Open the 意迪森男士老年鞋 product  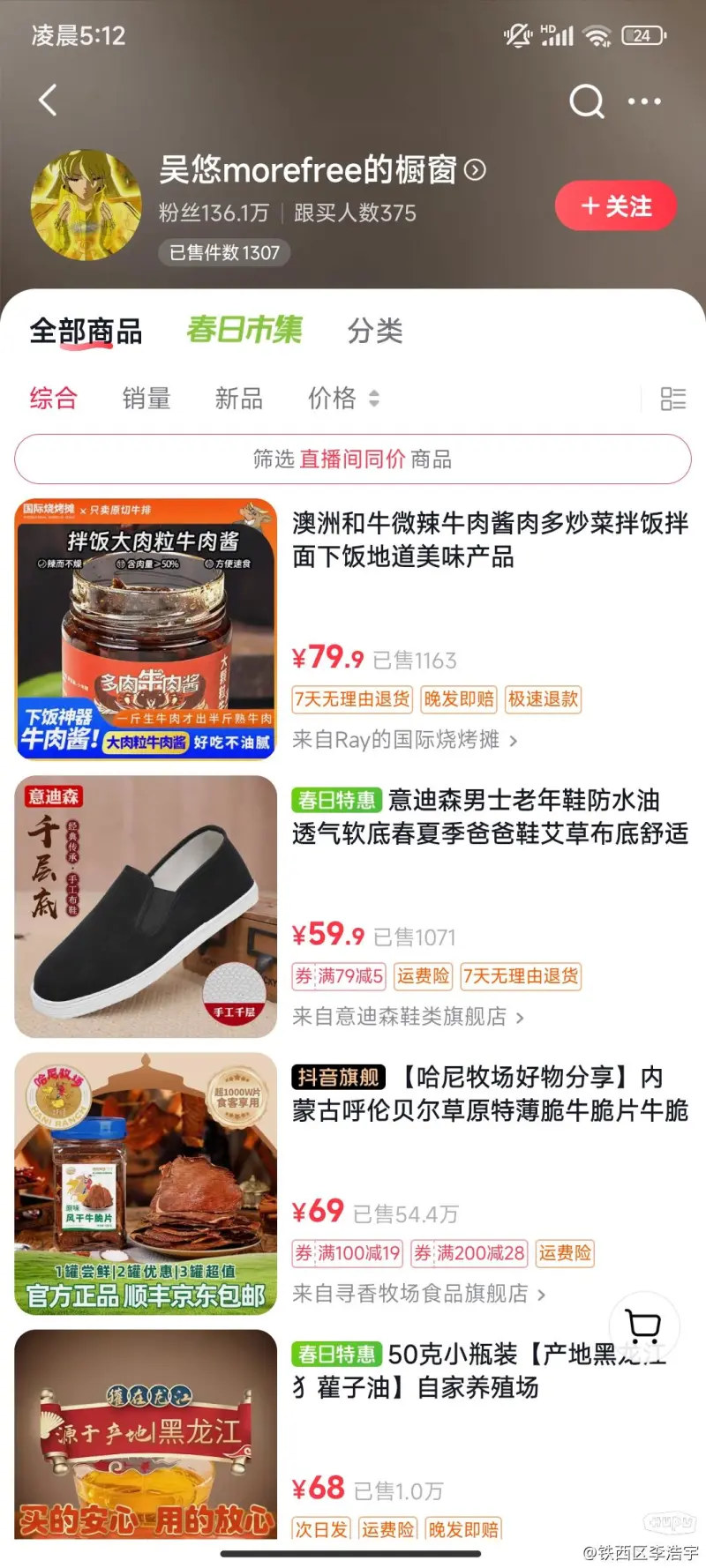(490, 817)
